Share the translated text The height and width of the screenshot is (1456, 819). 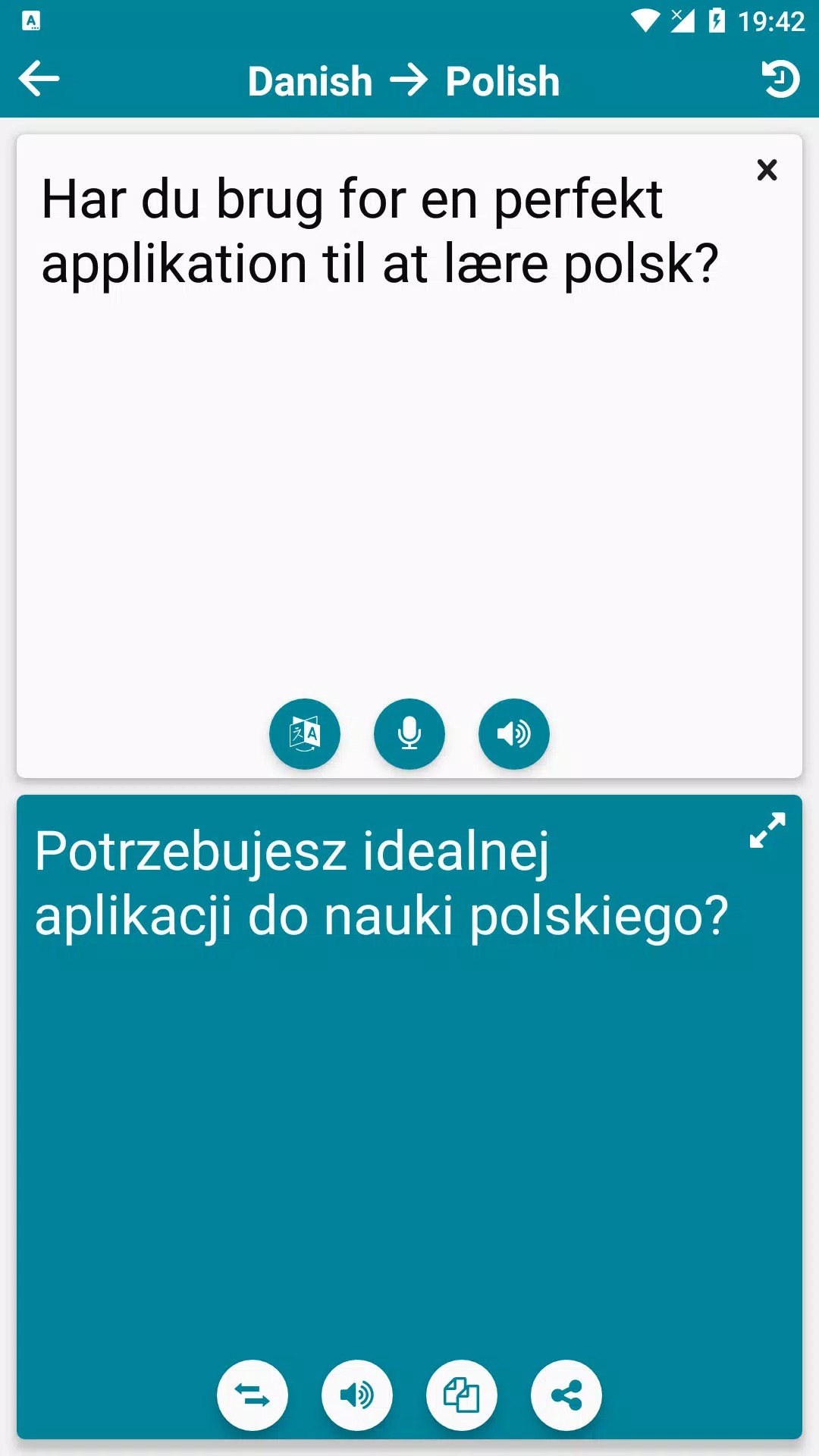click(566, 1395)
